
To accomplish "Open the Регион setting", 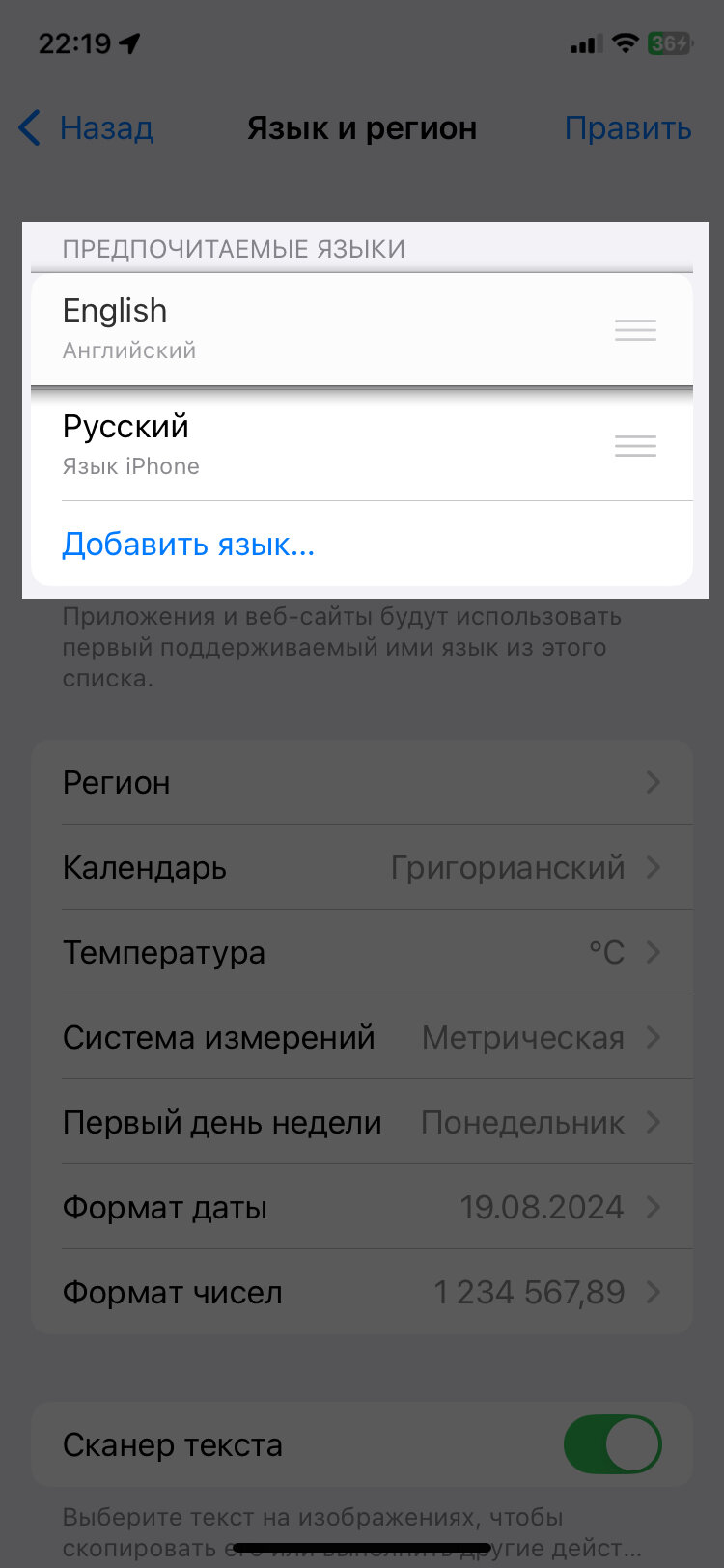I will [362, 782].
